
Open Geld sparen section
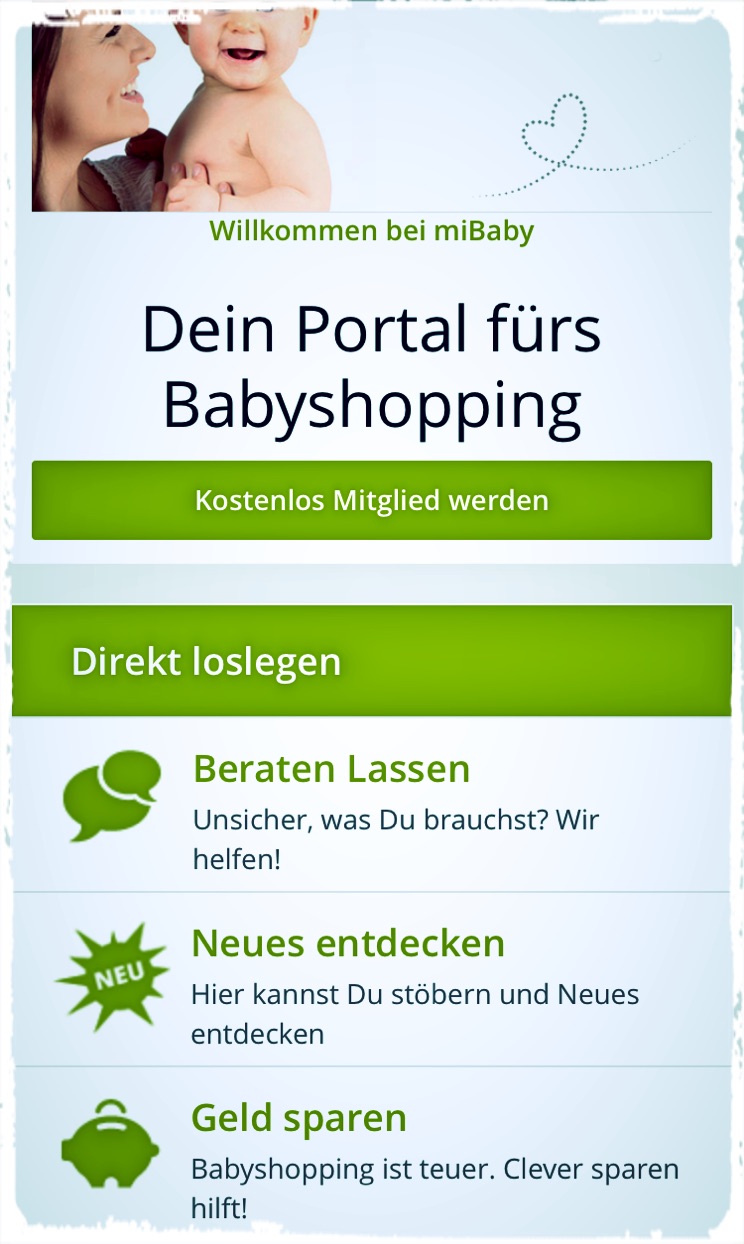tap(372, 1152)
